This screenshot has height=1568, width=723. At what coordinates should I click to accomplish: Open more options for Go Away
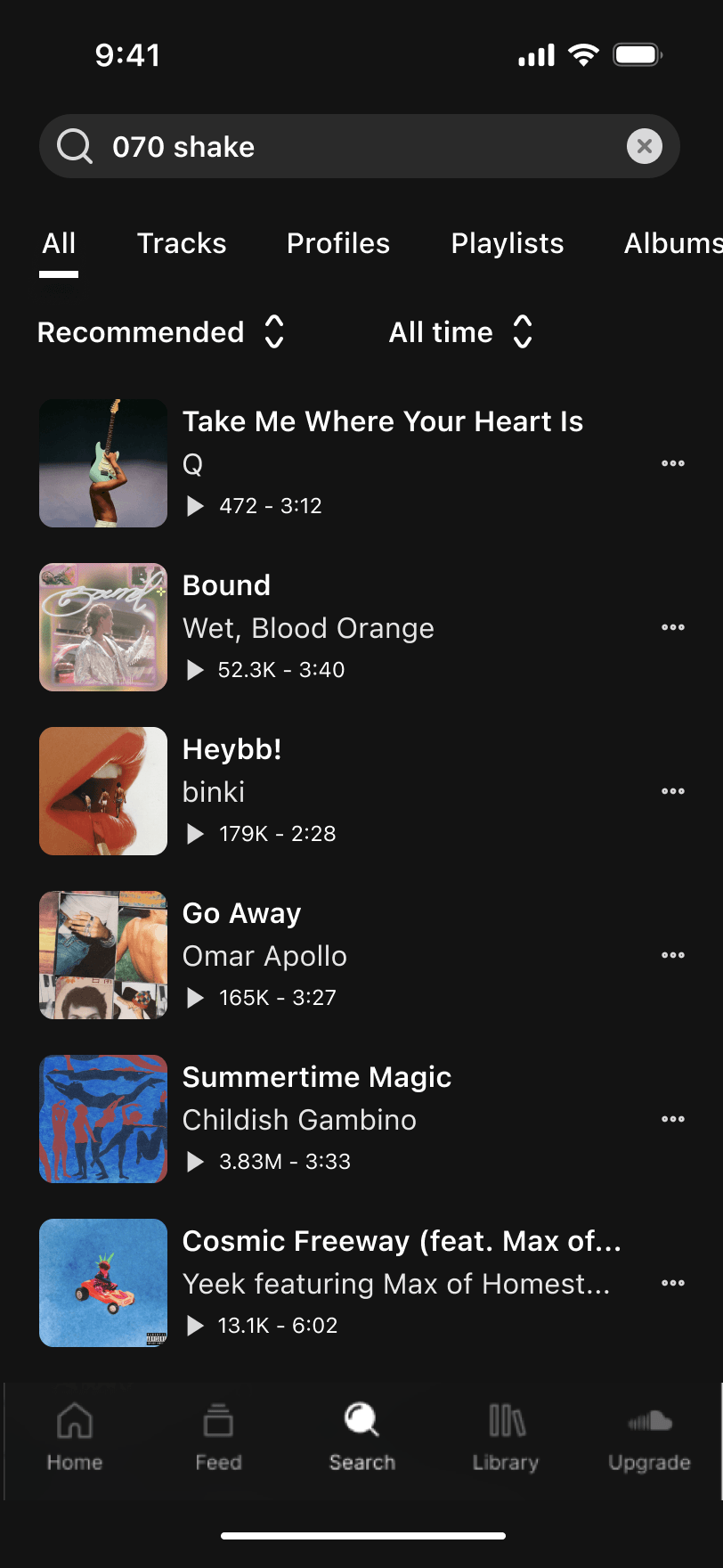(x=673, y=955)
